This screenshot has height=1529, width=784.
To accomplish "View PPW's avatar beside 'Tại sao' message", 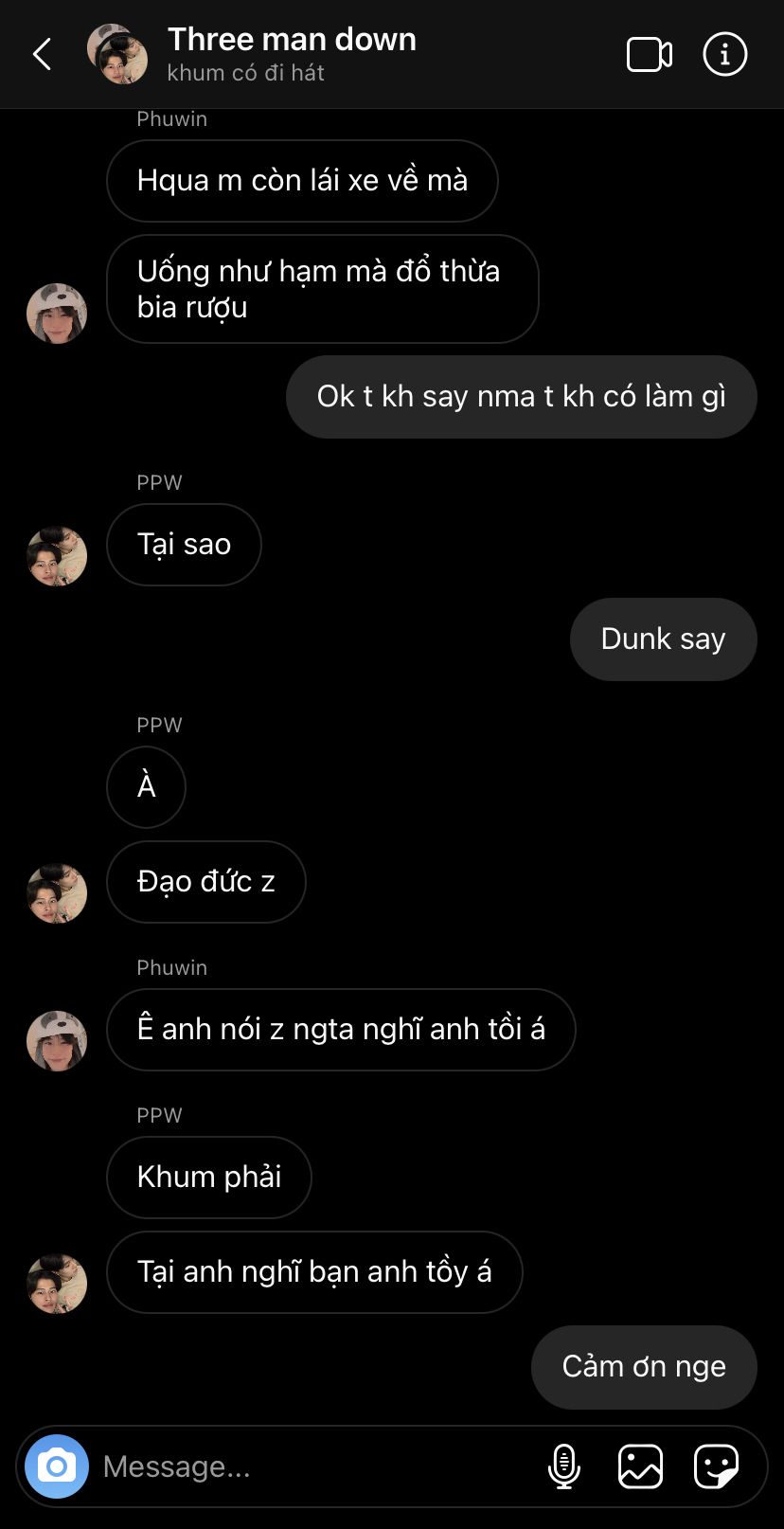I will tap(57, 556).
